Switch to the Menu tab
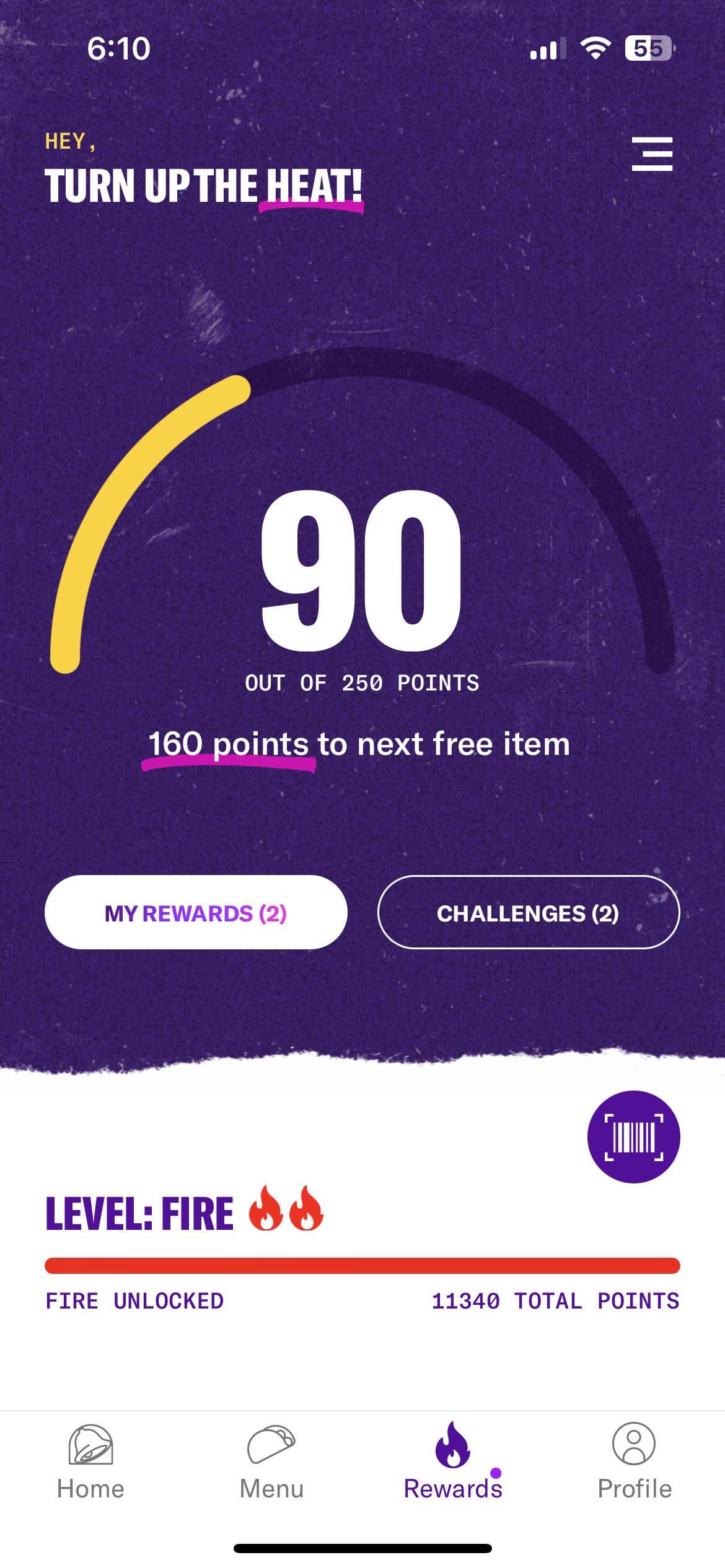 pos(271,1460)
